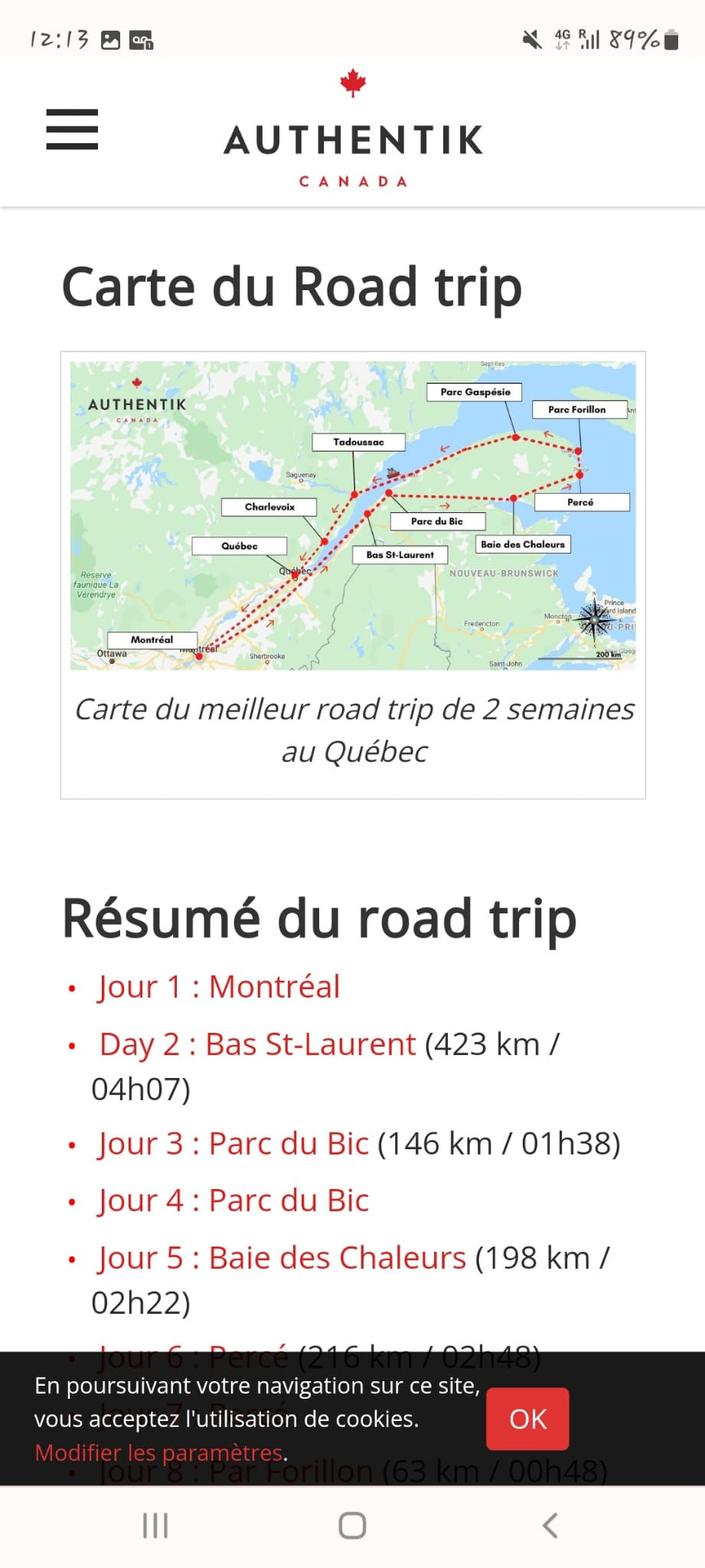Tap Modifier les paramètres cookie link
705x1568 pixels.
coord(159,1452)
